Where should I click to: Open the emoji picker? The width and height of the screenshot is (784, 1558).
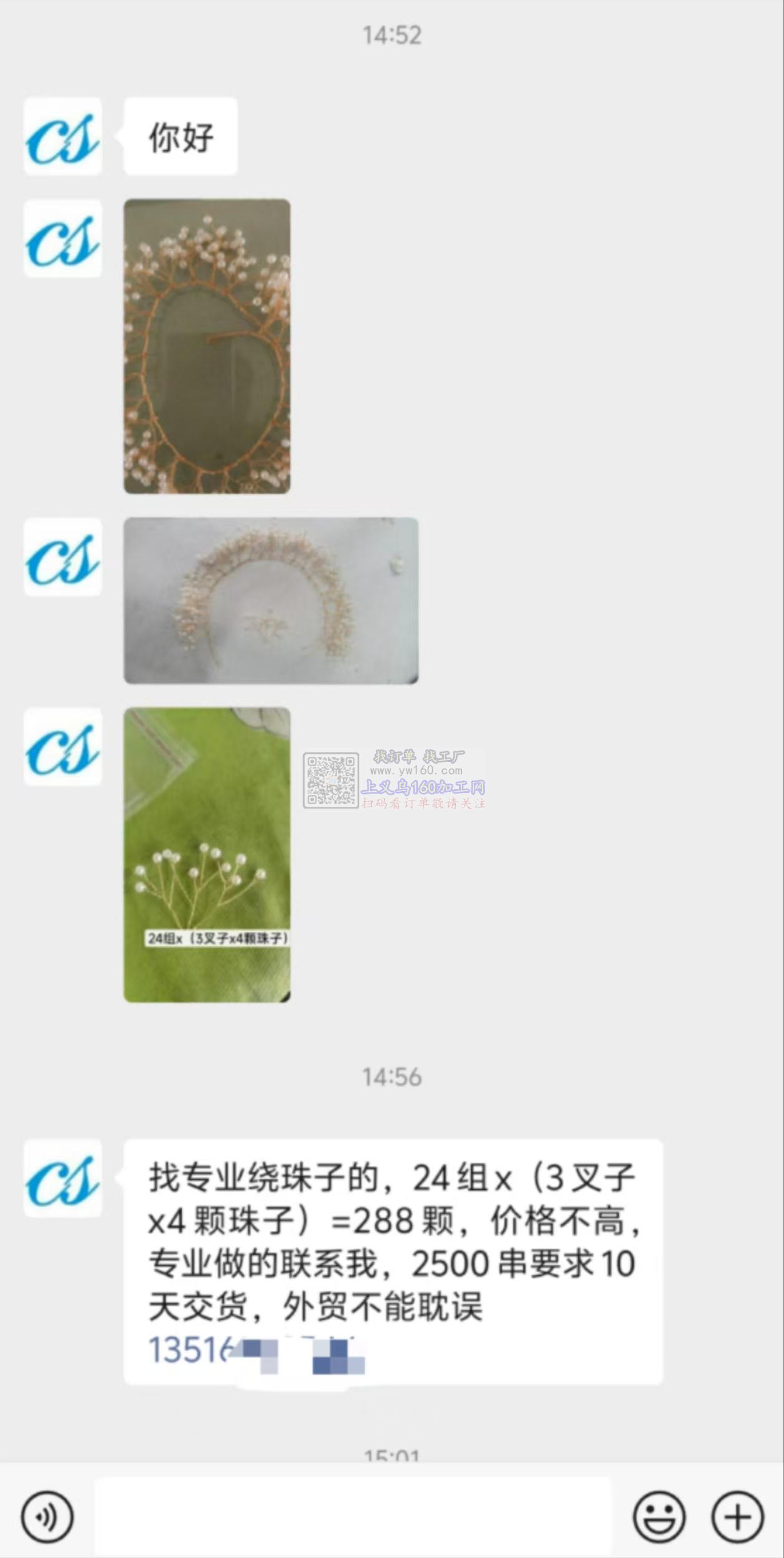tap(659, 1516)
